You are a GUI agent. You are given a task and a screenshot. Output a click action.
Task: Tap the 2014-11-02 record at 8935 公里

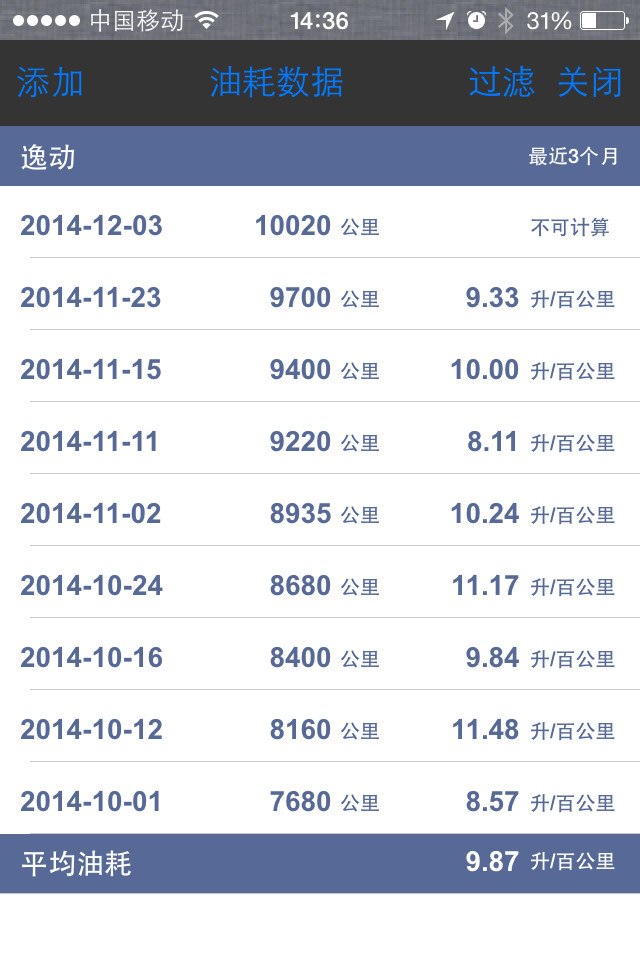click(x=320, y=514)
